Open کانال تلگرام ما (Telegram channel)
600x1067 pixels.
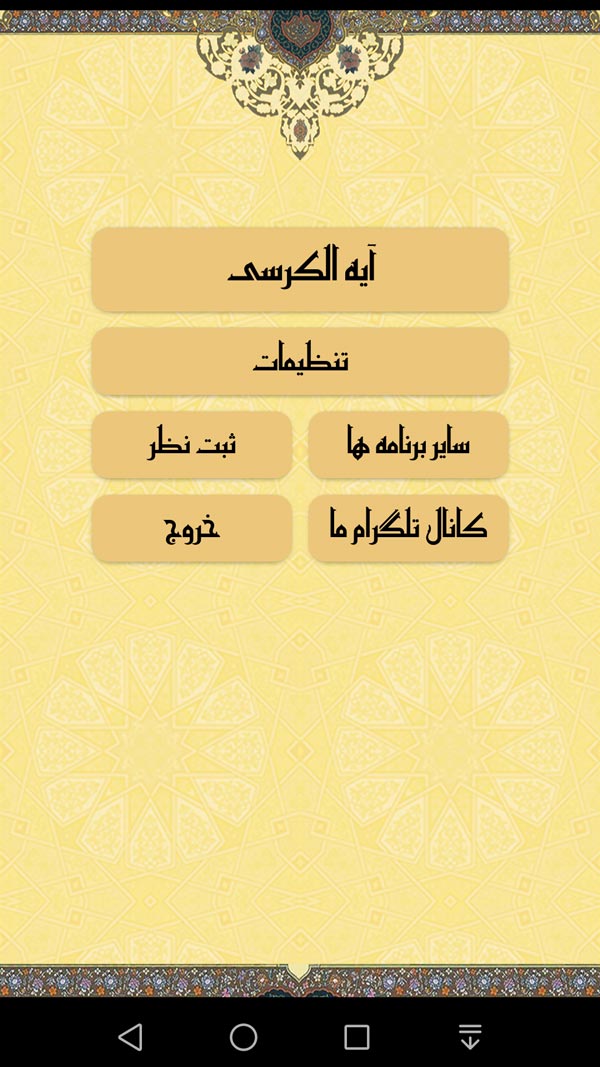pyautogui.click(x=408, y=527)
